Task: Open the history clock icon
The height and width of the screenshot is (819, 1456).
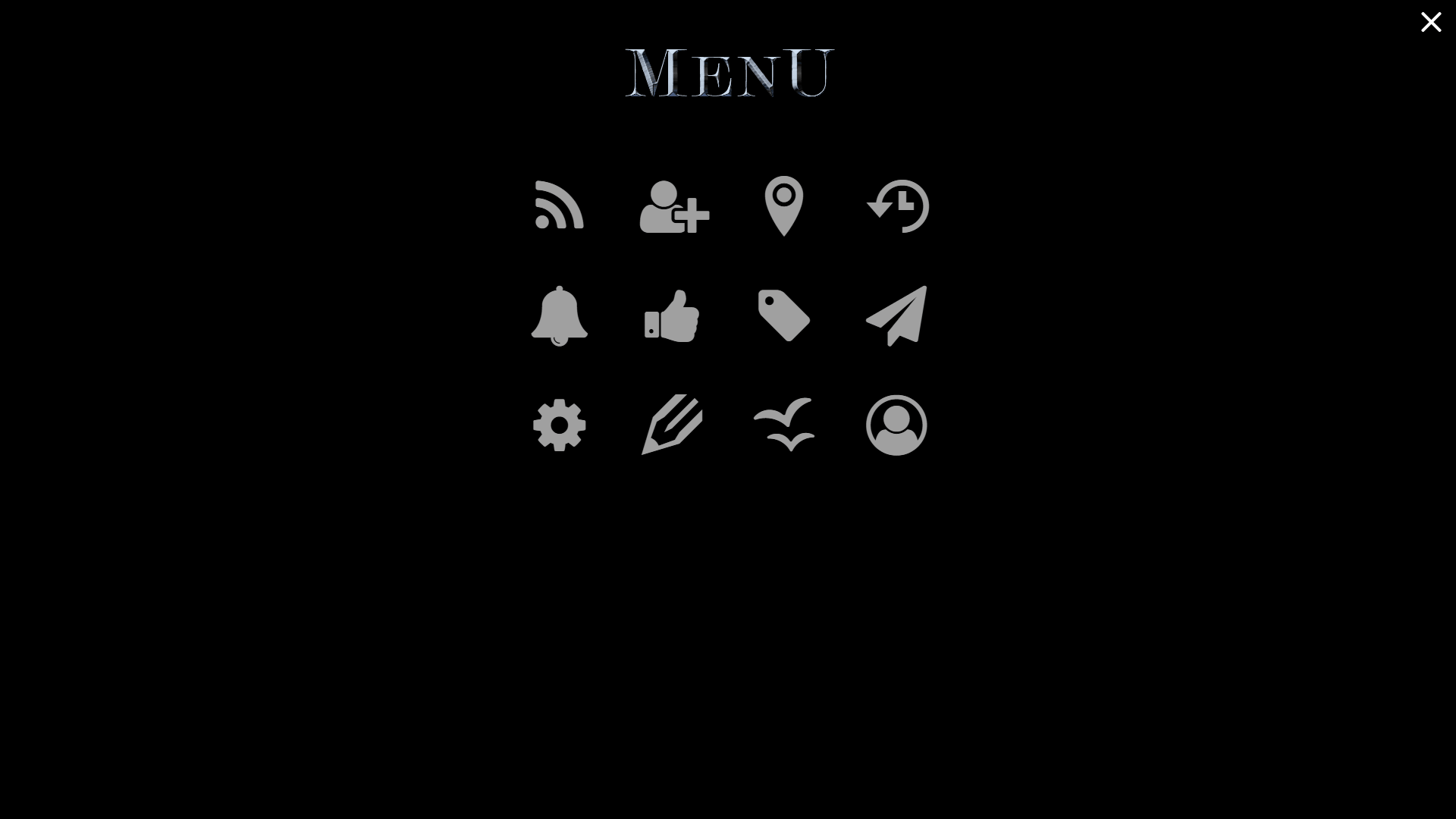Action: (x=898, y=206)
